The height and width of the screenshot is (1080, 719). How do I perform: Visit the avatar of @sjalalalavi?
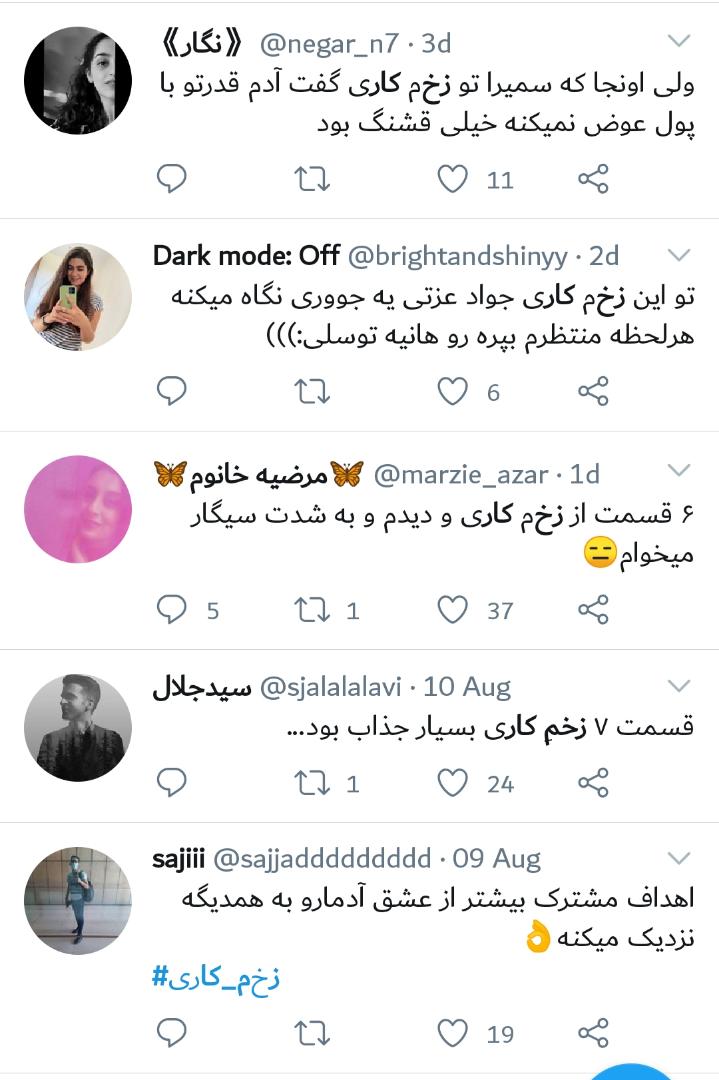(x=78, y=728)
